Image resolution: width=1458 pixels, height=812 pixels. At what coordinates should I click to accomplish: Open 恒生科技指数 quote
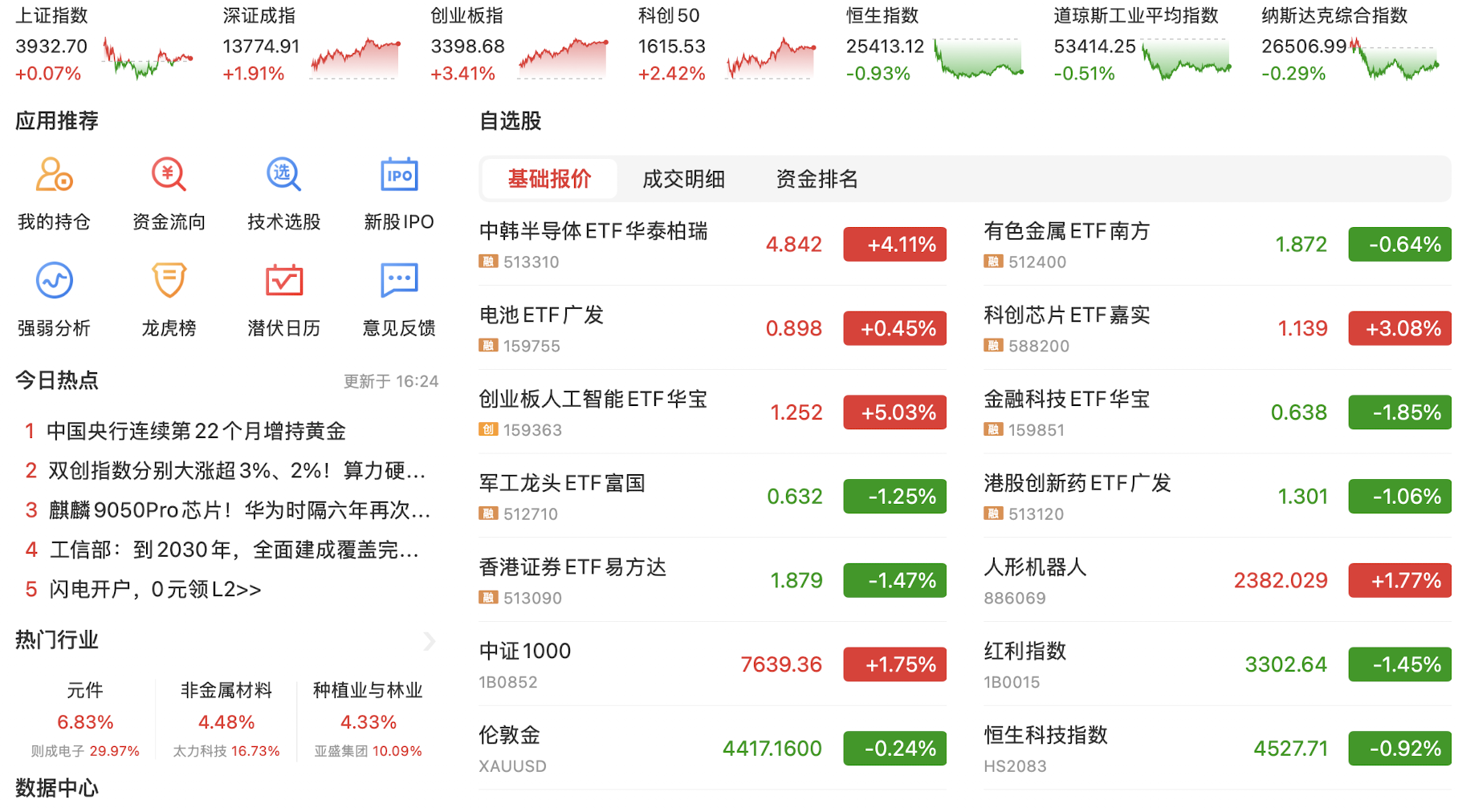(x=1217, y=749)
